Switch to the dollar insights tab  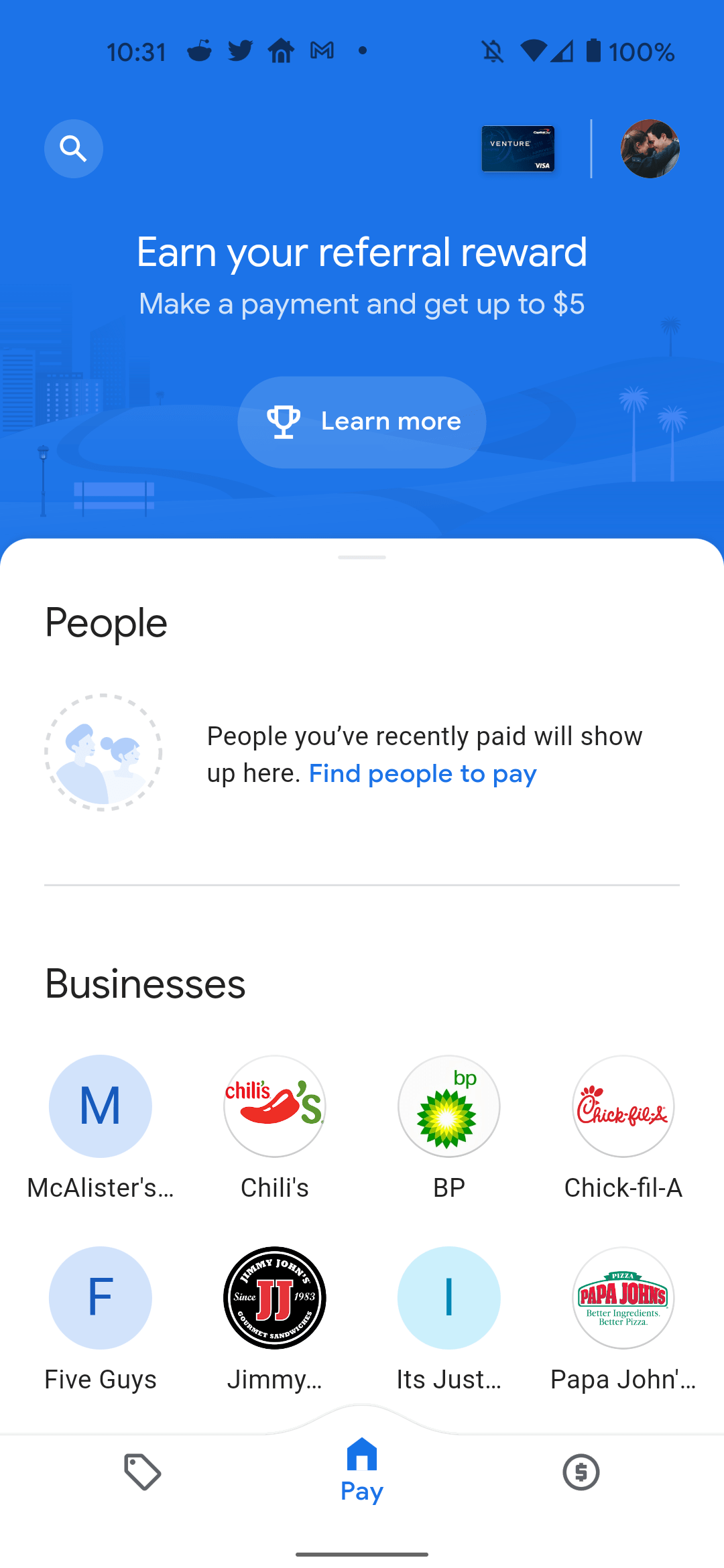point(581,1472)
